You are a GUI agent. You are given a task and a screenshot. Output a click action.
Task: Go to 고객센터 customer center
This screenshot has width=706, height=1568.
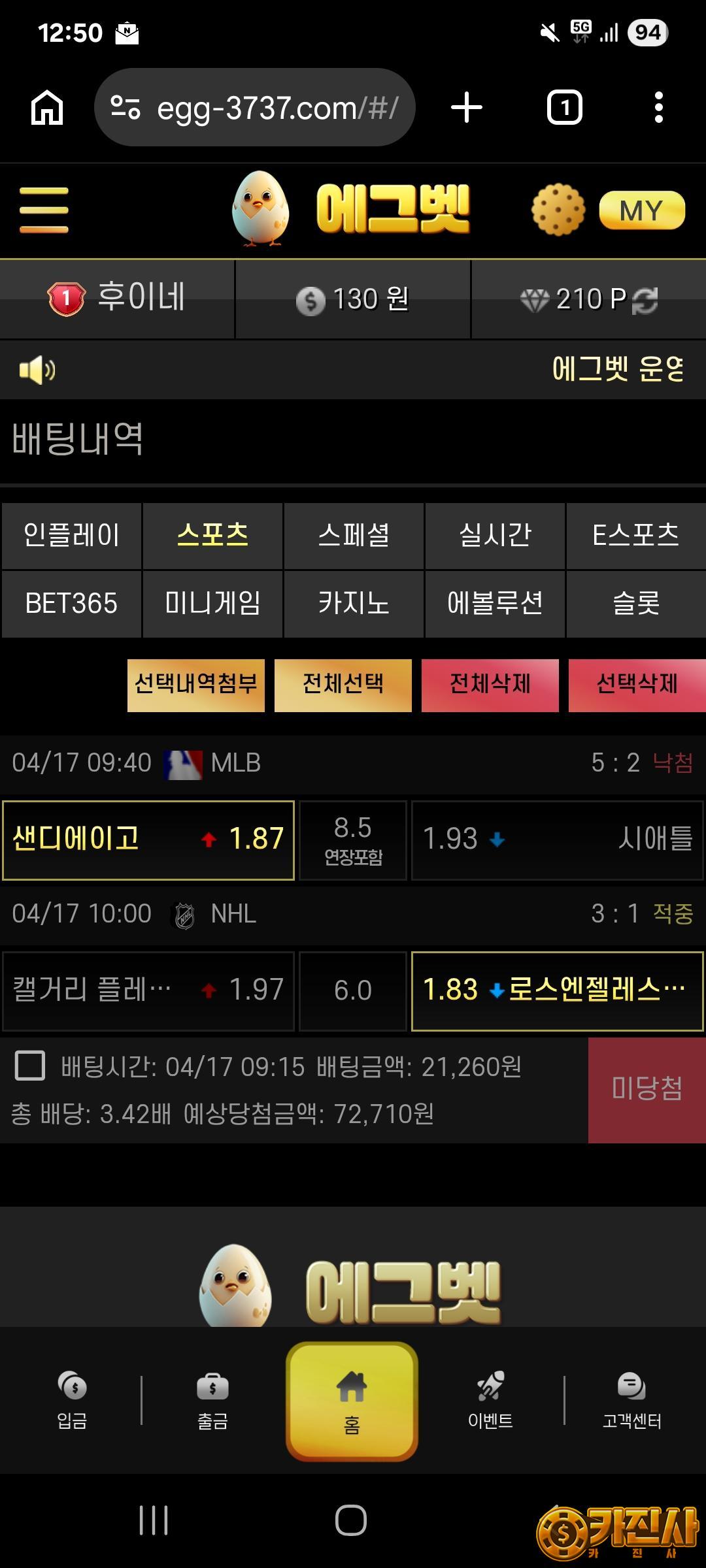(631, 1399)
